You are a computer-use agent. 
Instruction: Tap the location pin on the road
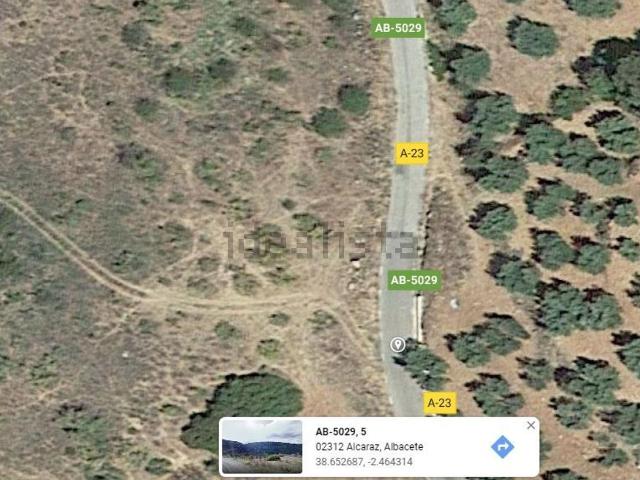397,345
